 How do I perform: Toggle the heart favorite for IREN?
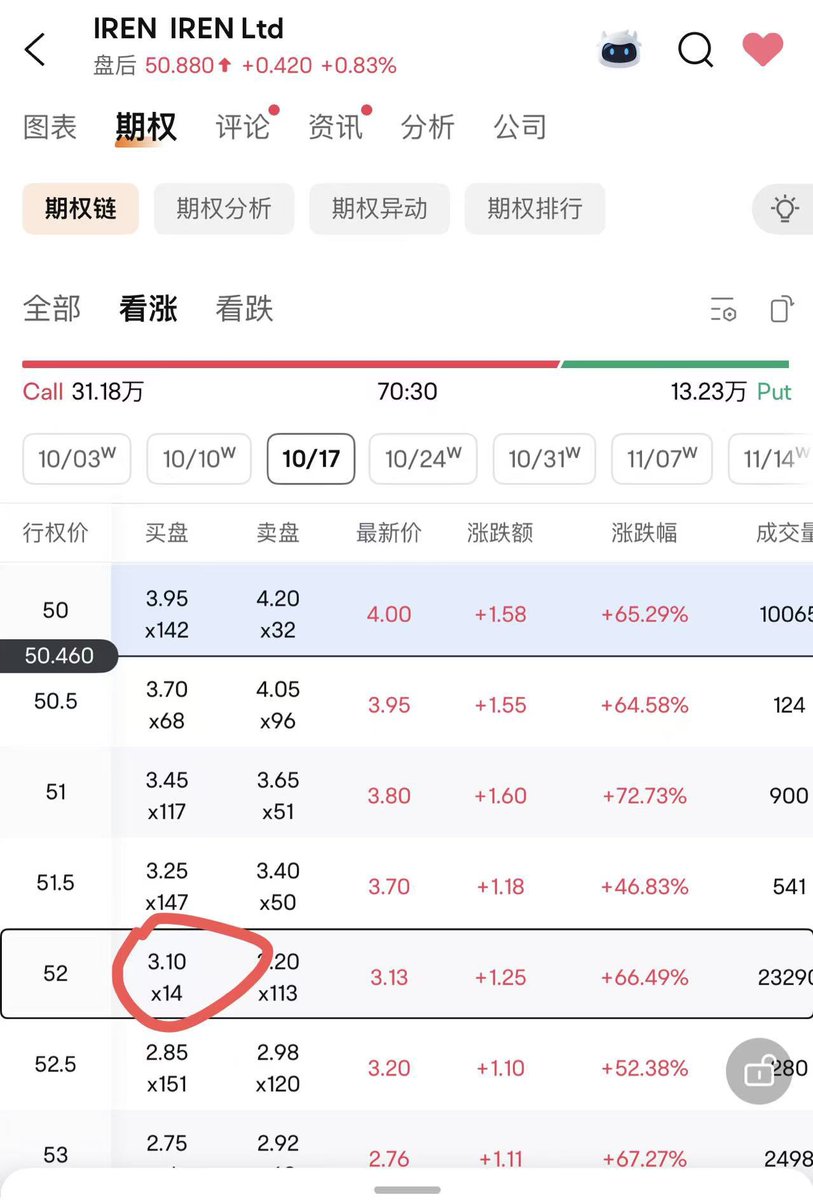tap(763, 48)
